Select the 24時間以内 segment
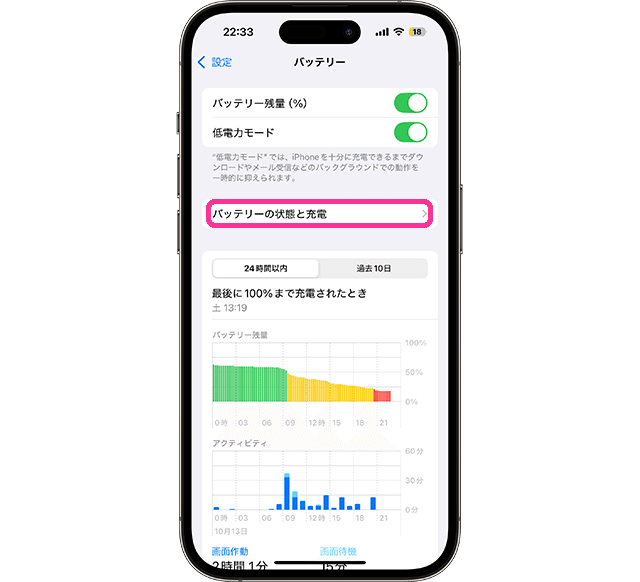The image size is (640, 582). (266, 268)
